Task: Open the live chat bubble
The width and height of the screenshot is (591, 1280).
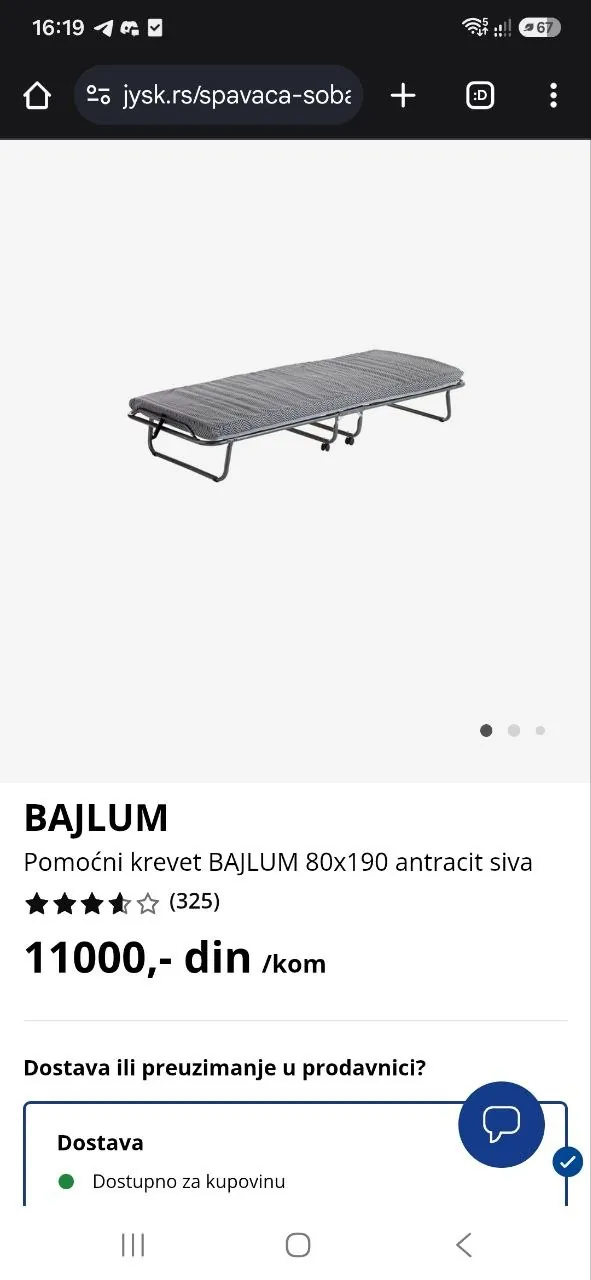Action: 501,1124
